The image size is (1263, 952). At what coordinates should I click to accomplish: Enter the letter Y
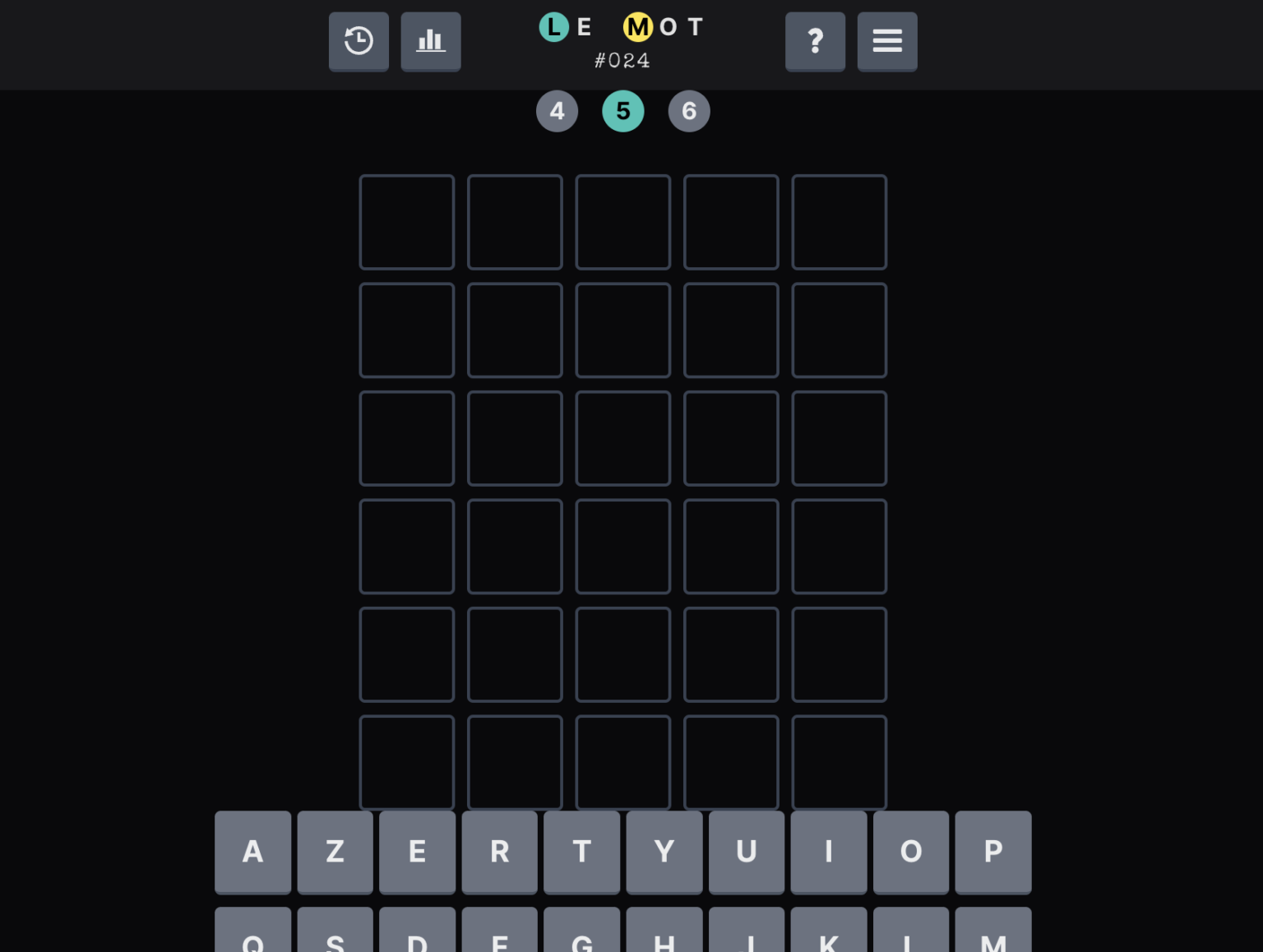tap(664, 852)
